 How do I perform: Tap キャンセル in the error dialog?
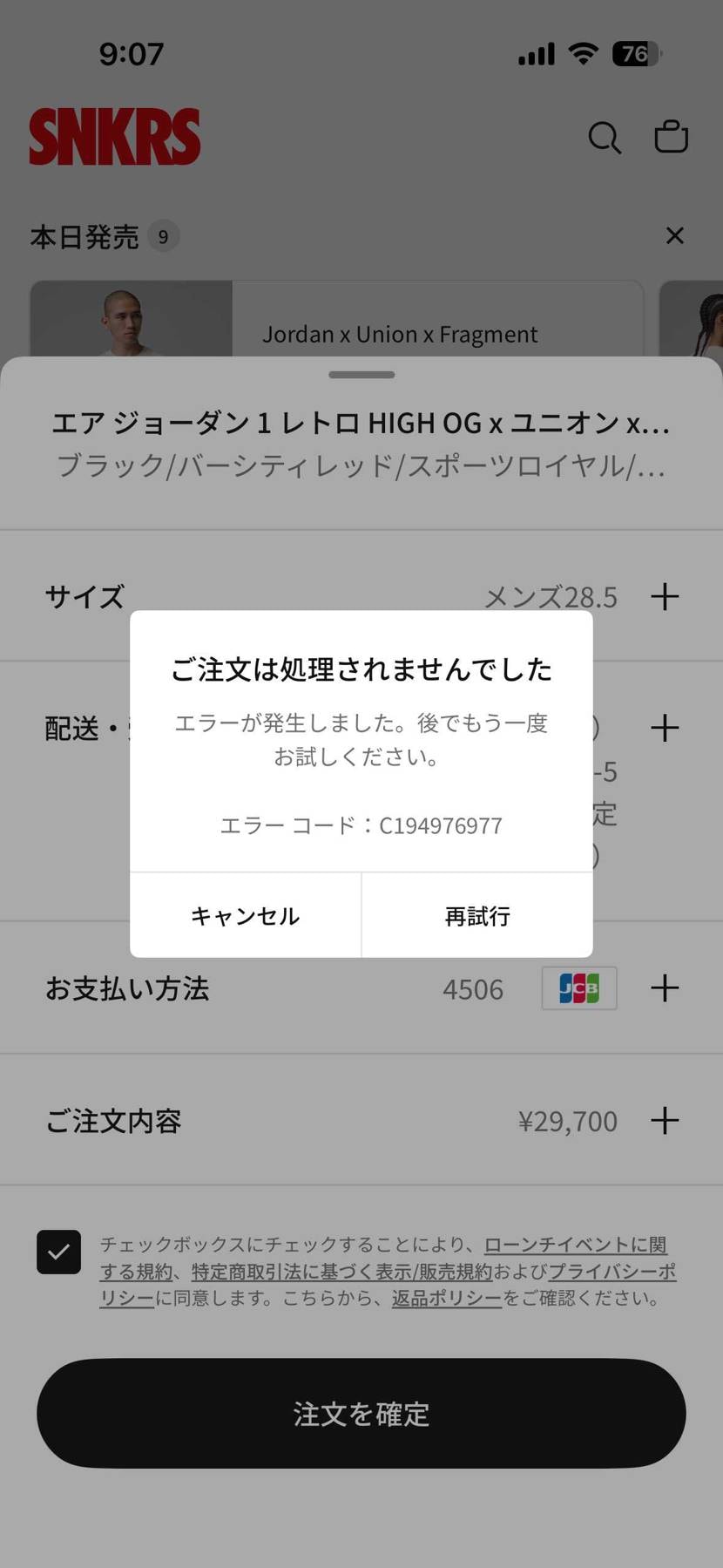[x=245, y=915]
